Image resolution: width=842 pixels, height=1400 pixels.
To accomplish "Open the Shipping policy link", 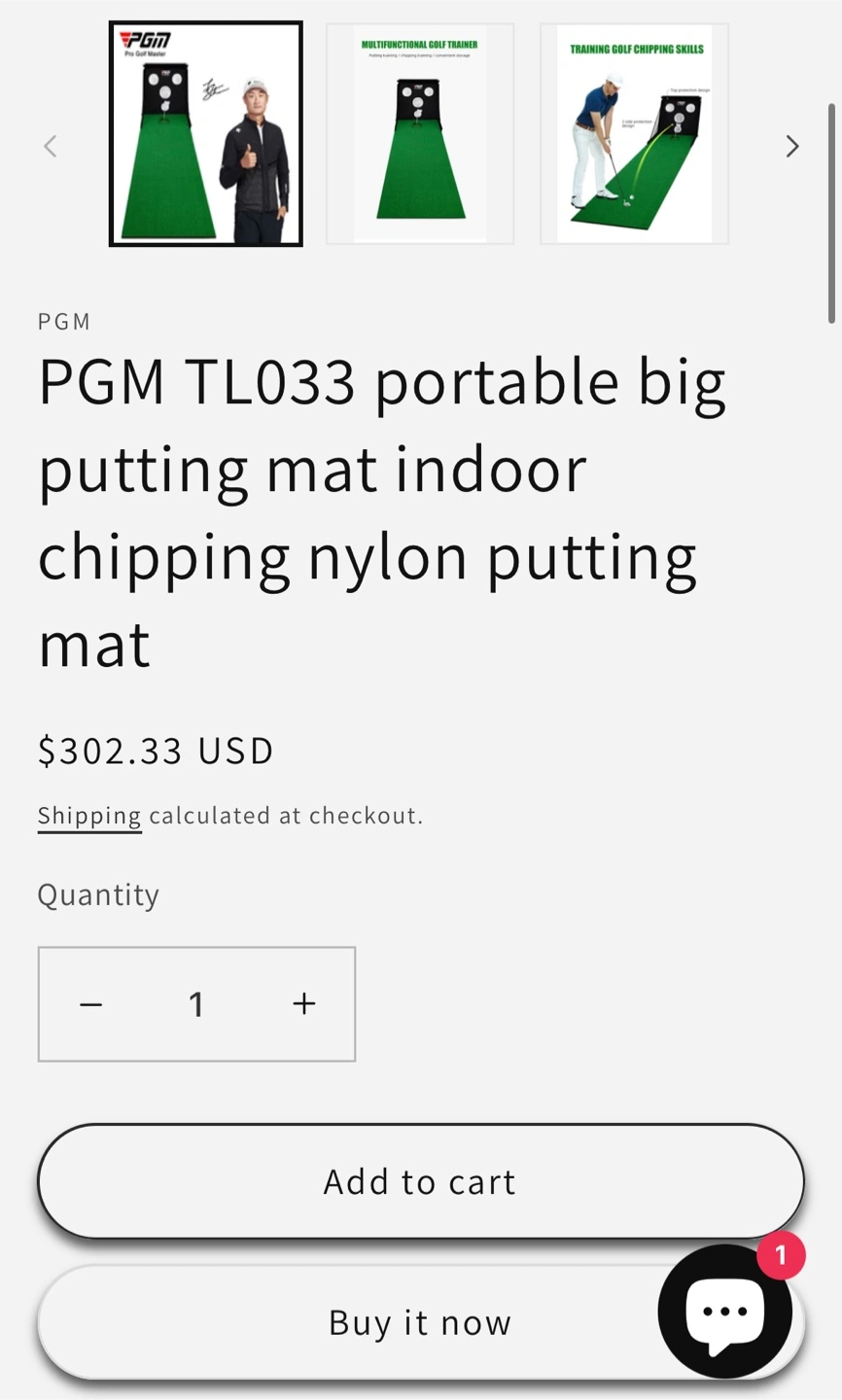I will click(x=89, y=815).
